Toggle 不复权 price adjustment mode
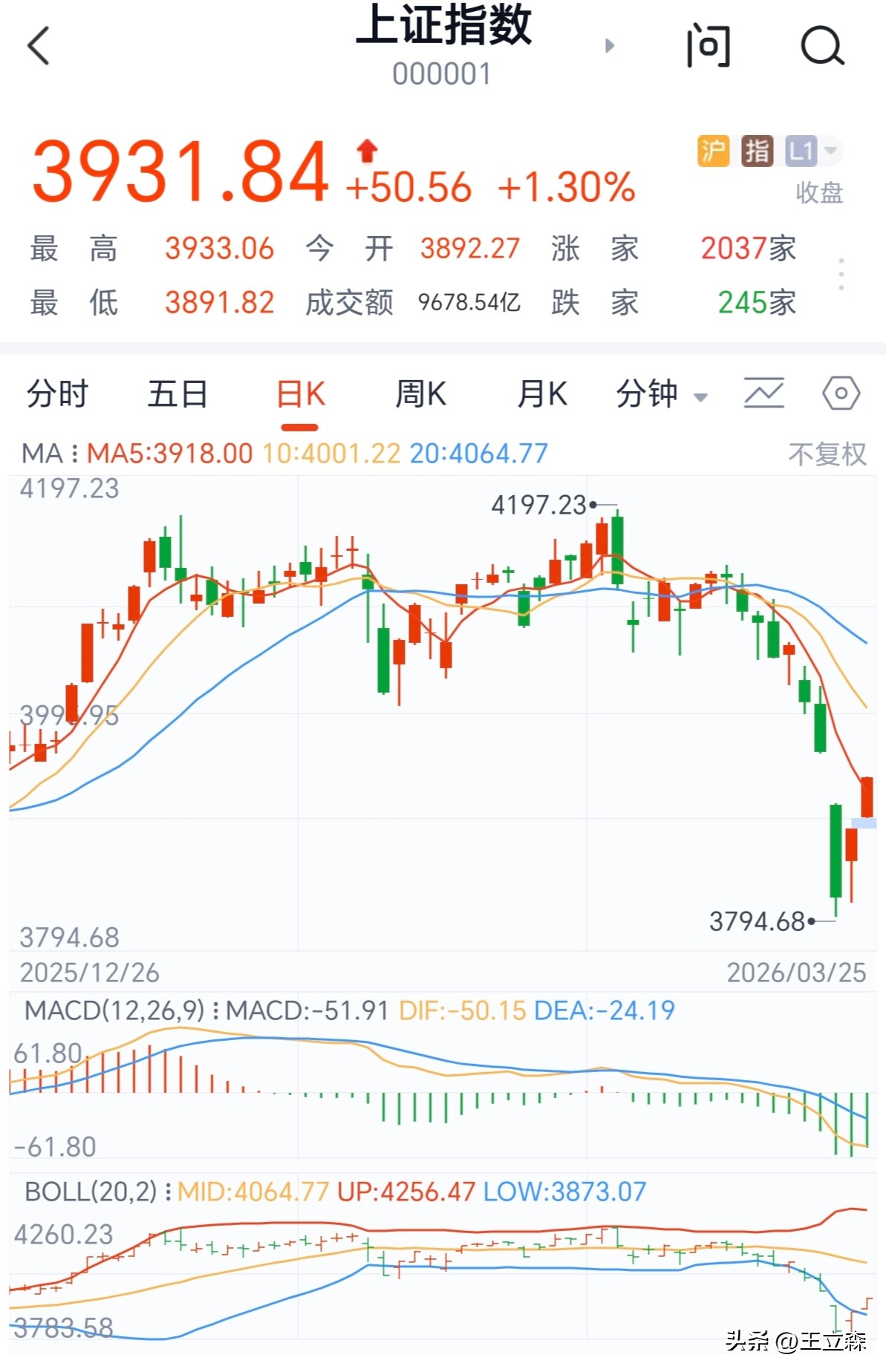The height and width of the screenshot is (1372, 886). pyautogui.click(x=828, y=452)
